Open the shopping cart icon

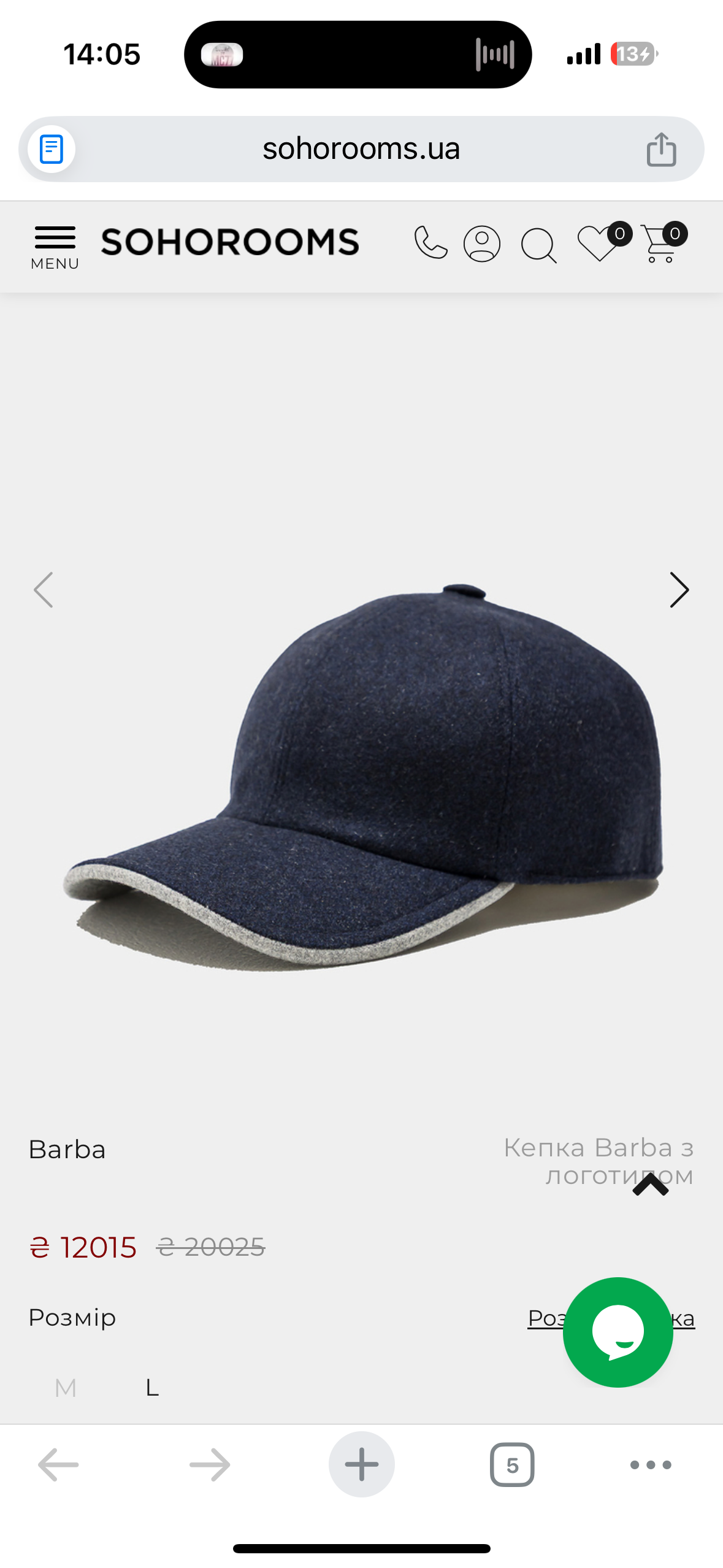tap(660, 244)
